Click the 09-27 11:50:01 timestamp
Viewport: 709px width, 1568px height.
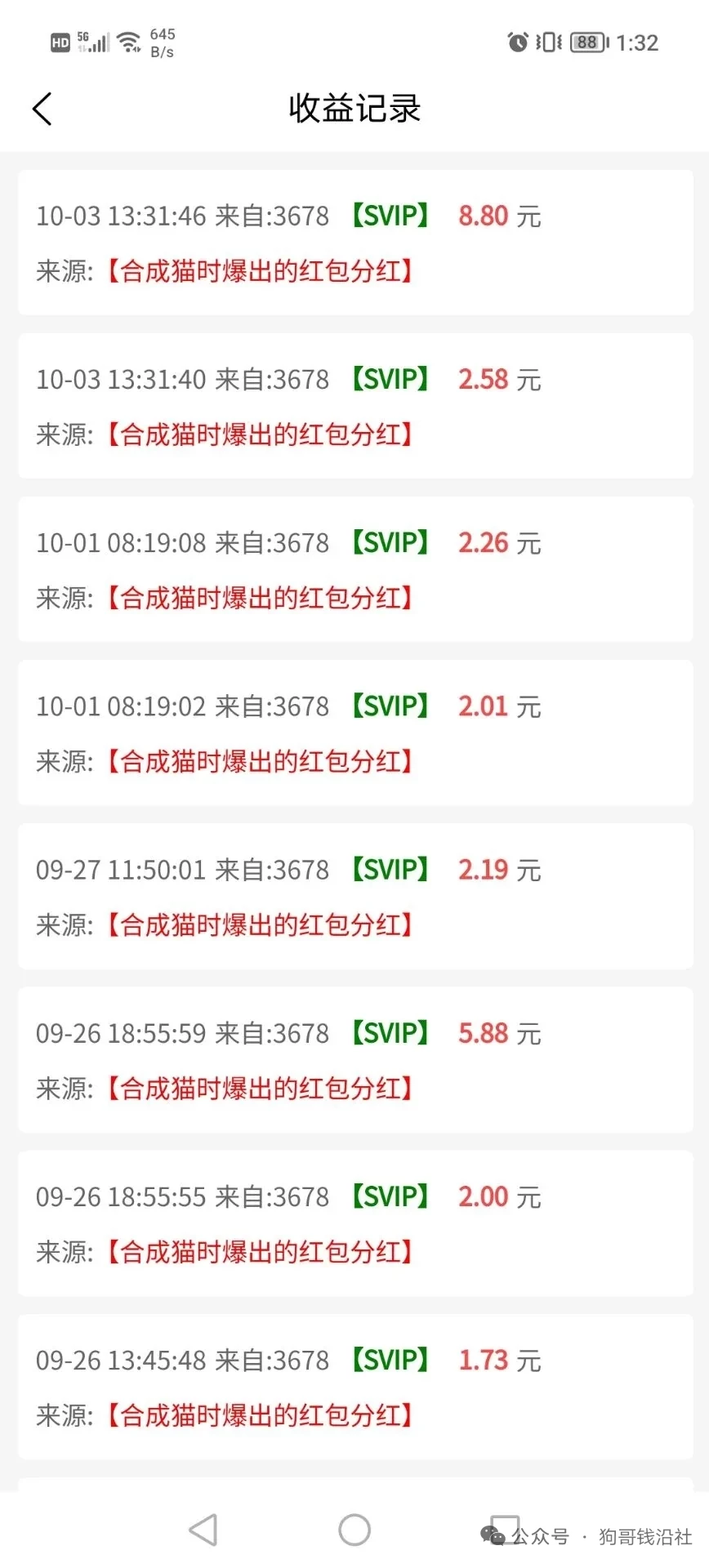tap(123, 870)
